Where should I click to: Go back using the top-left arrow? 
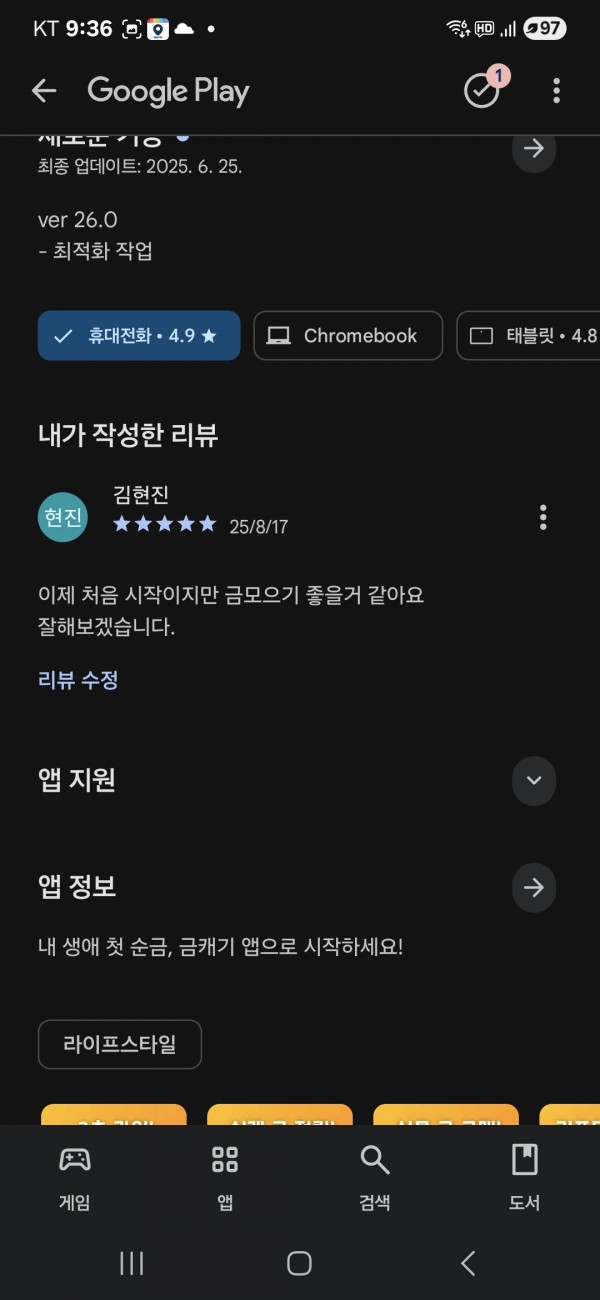pyautogui.click(x=44, y=91)
